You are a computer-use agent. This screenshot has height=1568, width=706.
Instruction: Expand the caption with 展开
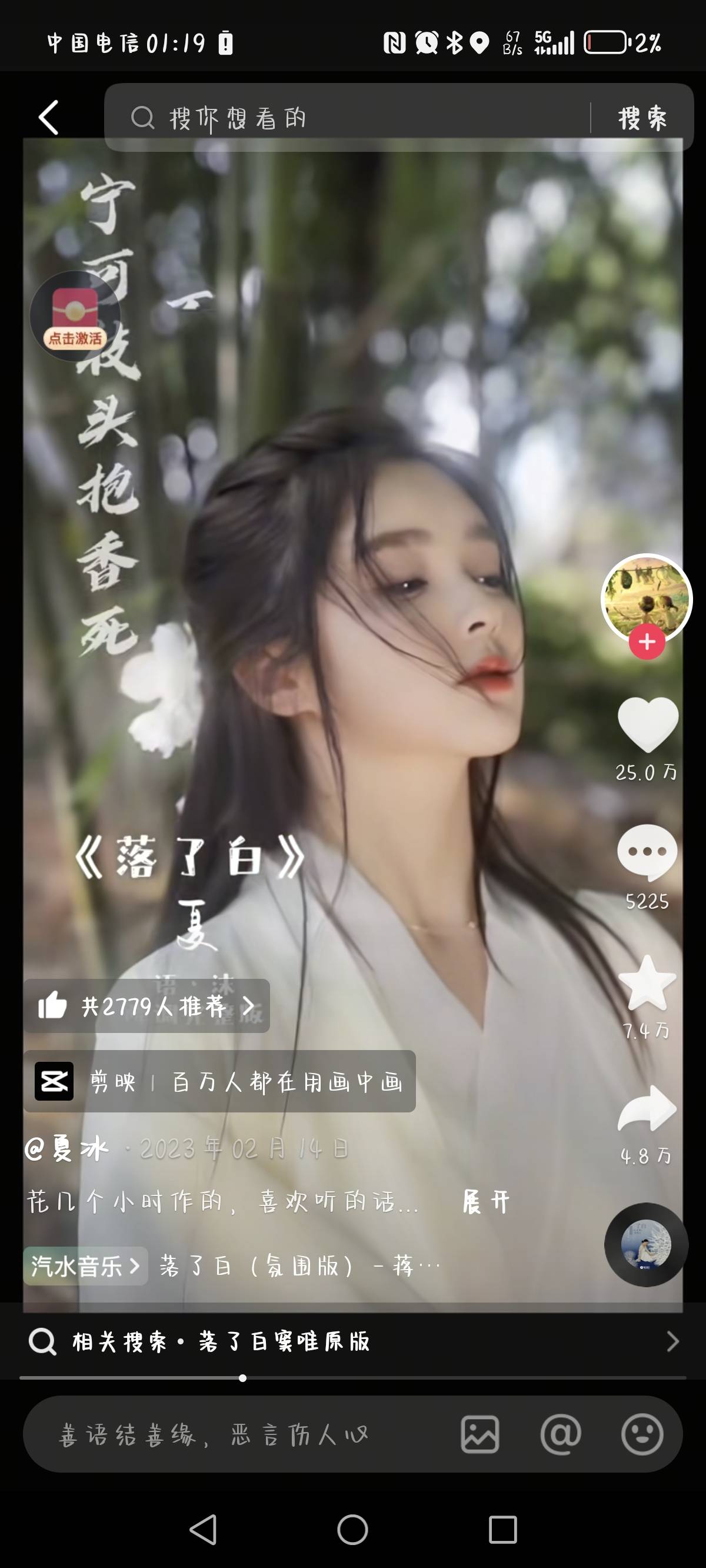tap(486, 1202)
